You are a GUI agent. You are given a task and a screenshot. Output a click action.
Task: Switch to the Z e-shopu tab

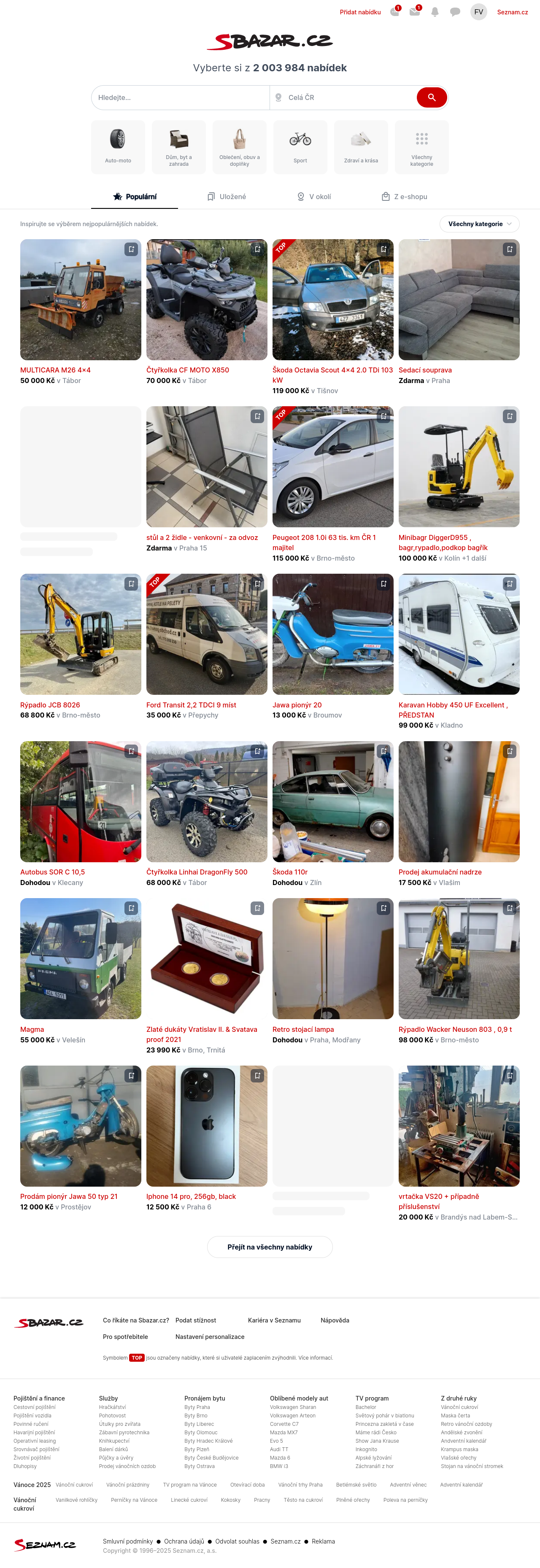[404, 197]
